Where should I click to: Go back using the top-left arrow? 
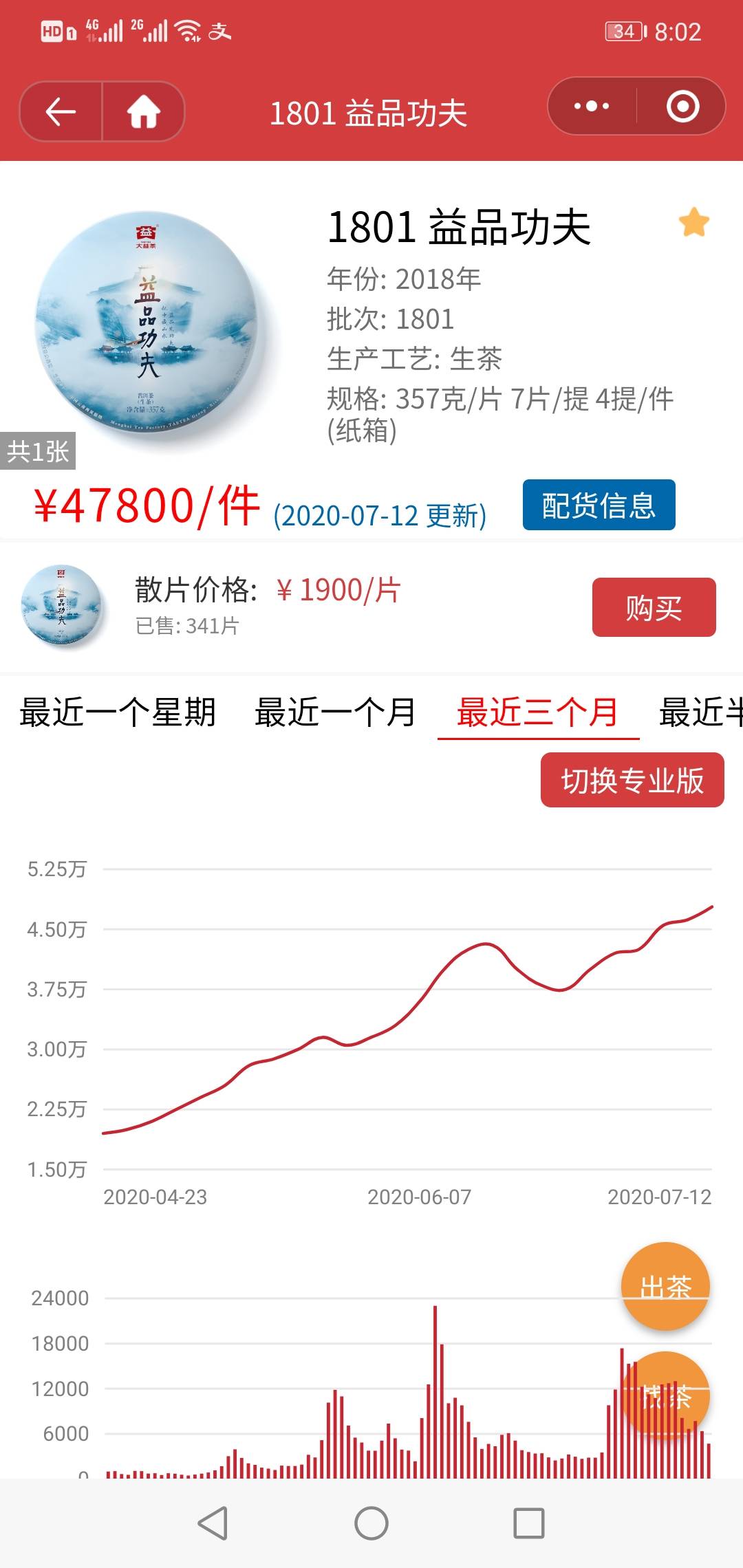pos(61,111)
